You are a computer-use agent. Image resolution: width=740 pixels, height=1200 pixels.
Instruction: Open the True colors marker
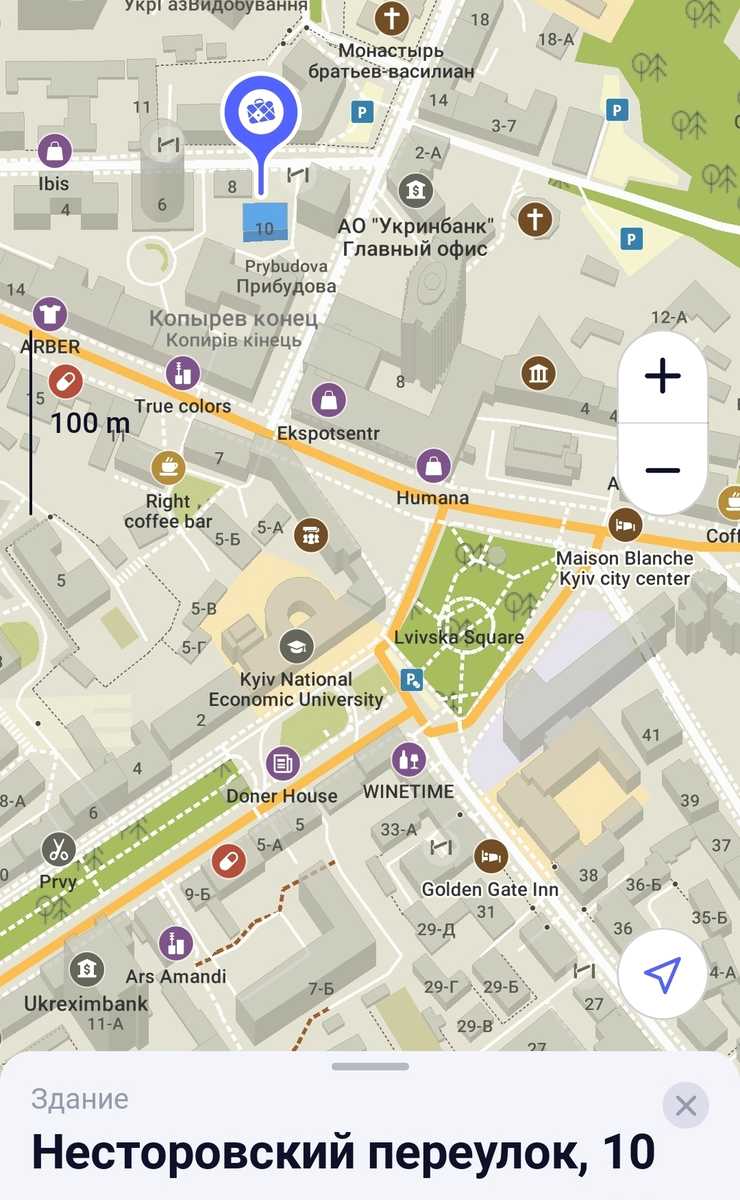point(182,374)
